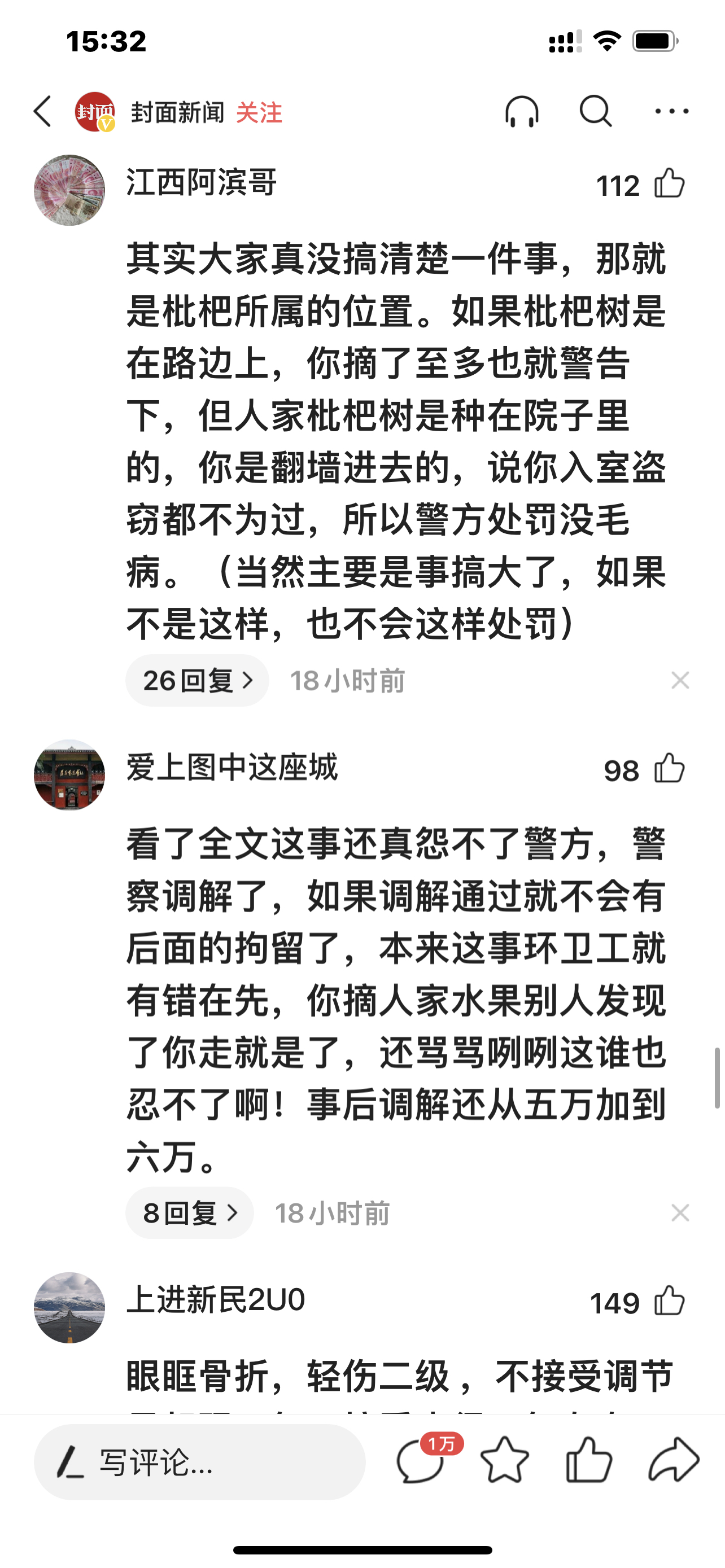Image resolution: width=725 pixels, height=1568 pixels.
Task: Share the article with arrow icon
Action: pyautogui.click(x=673, y=1461)
